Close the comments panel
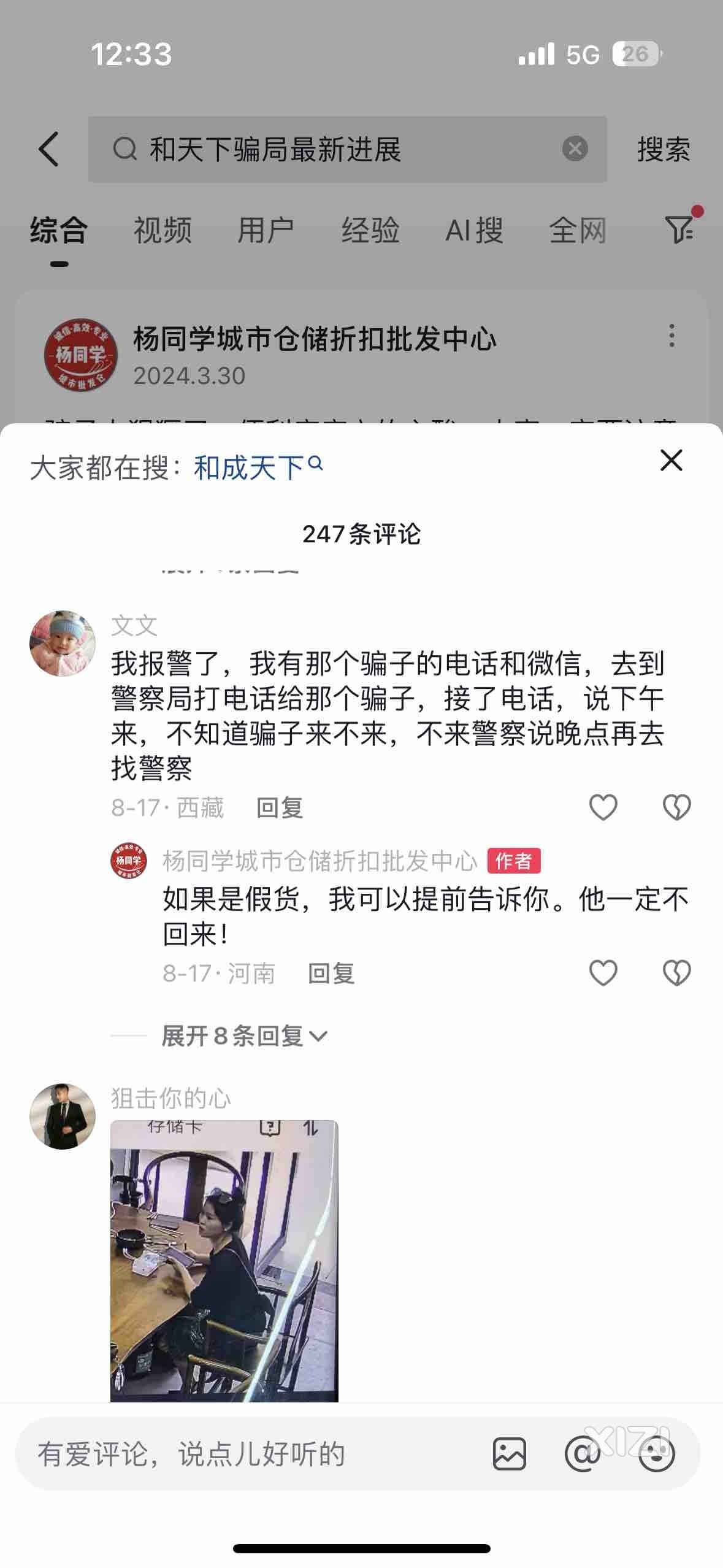Image resolution: width=723 pixels, height=1568 pixels. (671, 460)
